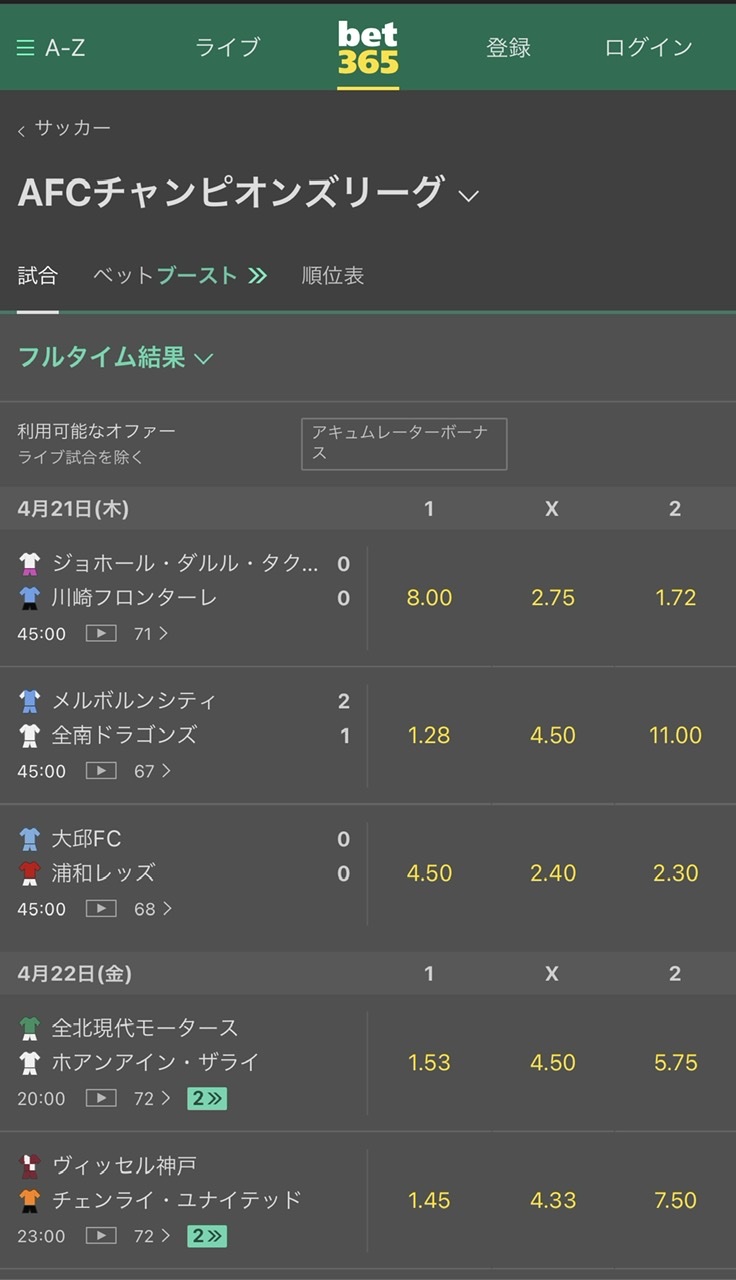Switch to the ライブ section
Image resolution: width=736 pixels, height=1280 pixels.
coord(227,47)
